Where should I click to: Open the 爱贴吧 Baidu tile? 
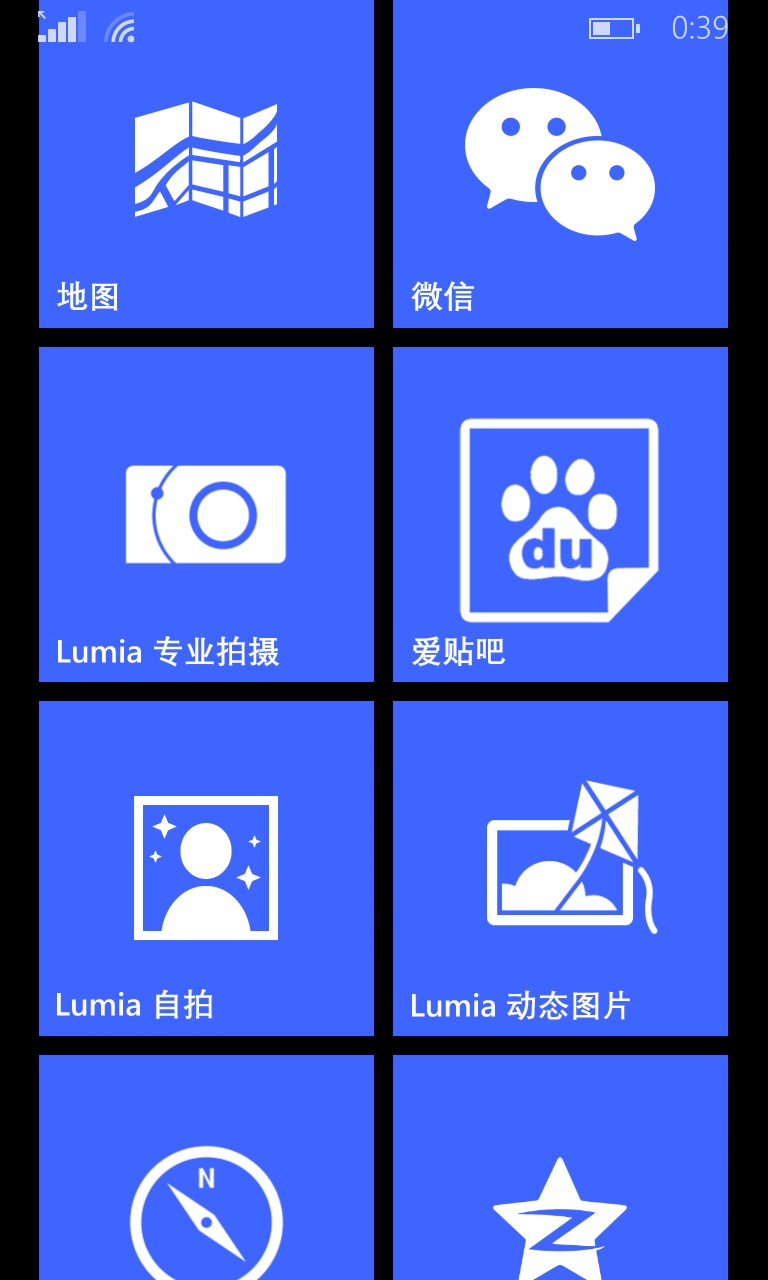(560, 514)
